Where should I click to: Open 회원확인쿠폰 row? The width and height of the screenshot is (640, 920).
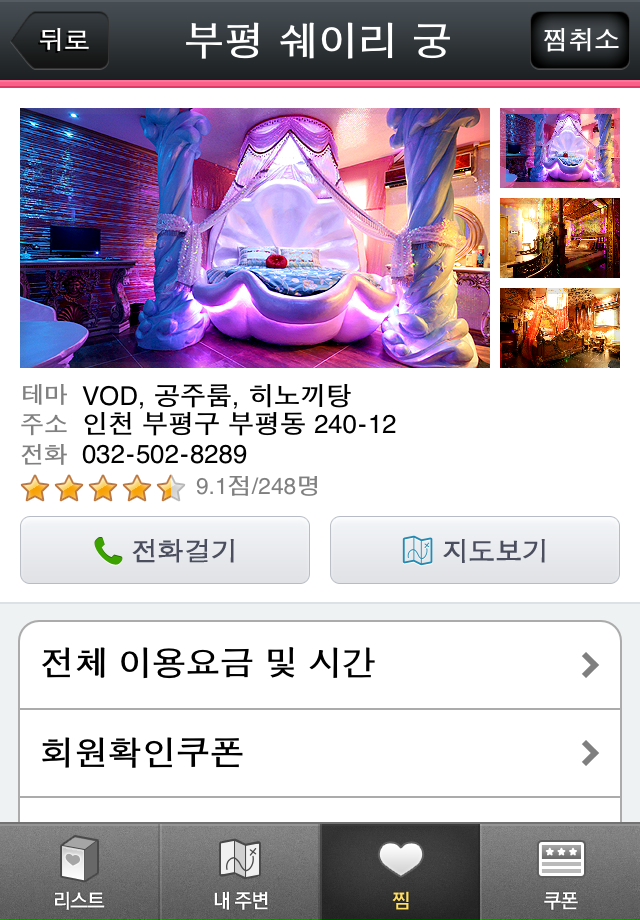(320, 753)
